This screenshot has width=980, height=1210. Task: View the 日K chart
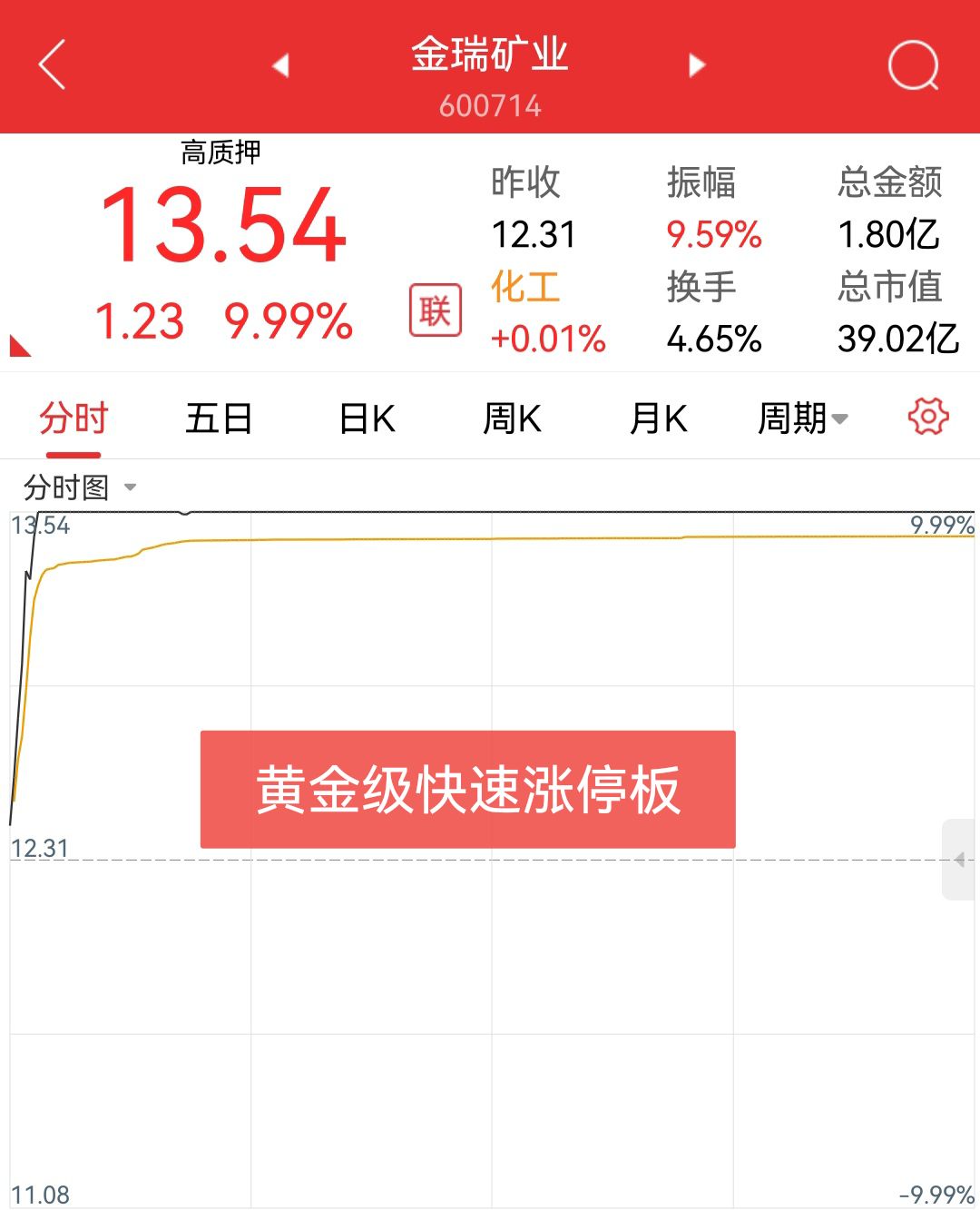pos(367,419)
